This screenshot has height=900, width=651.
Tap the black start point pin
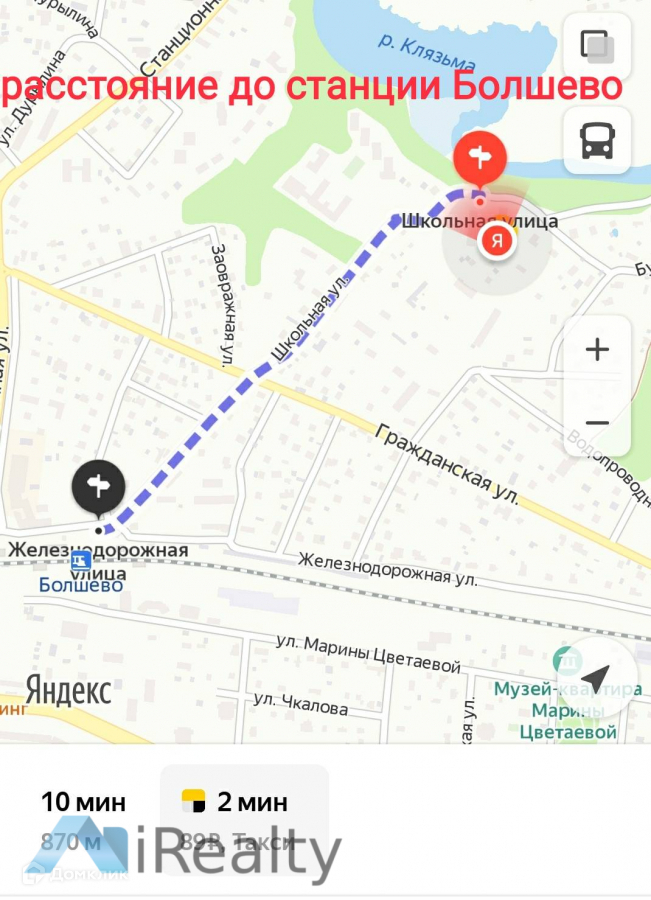point(99,488)
